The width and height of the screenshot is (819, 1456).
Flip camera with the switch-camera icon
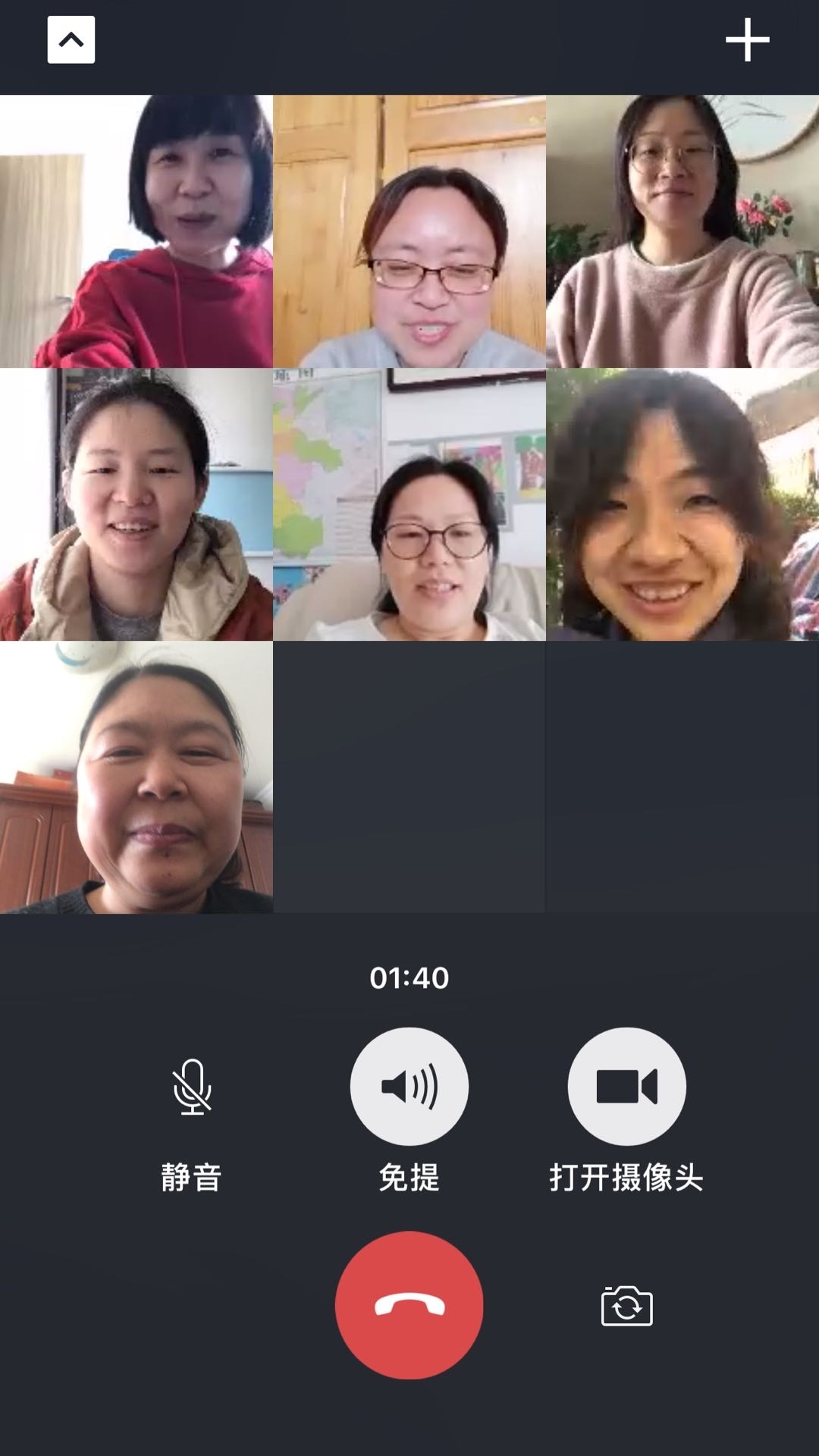tap(626, 1306)
